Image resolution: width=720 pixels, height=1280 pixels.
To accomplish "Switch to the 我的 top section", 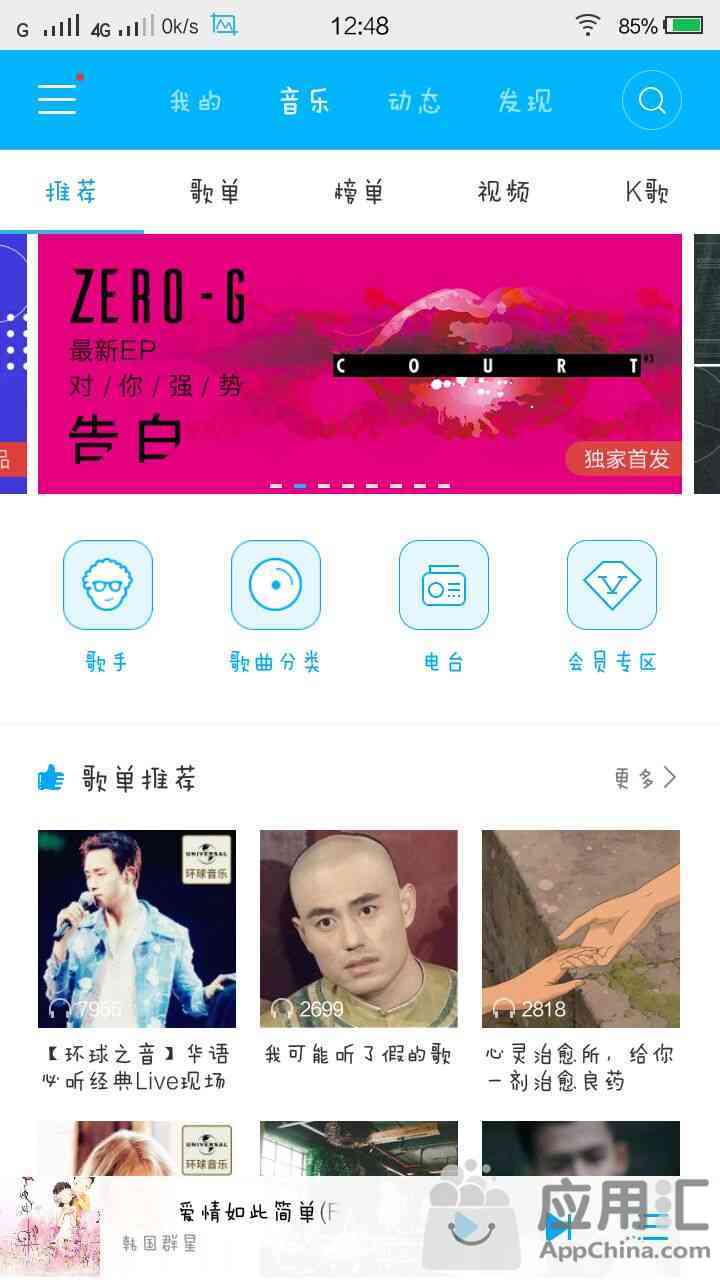I will coord(195,101).
